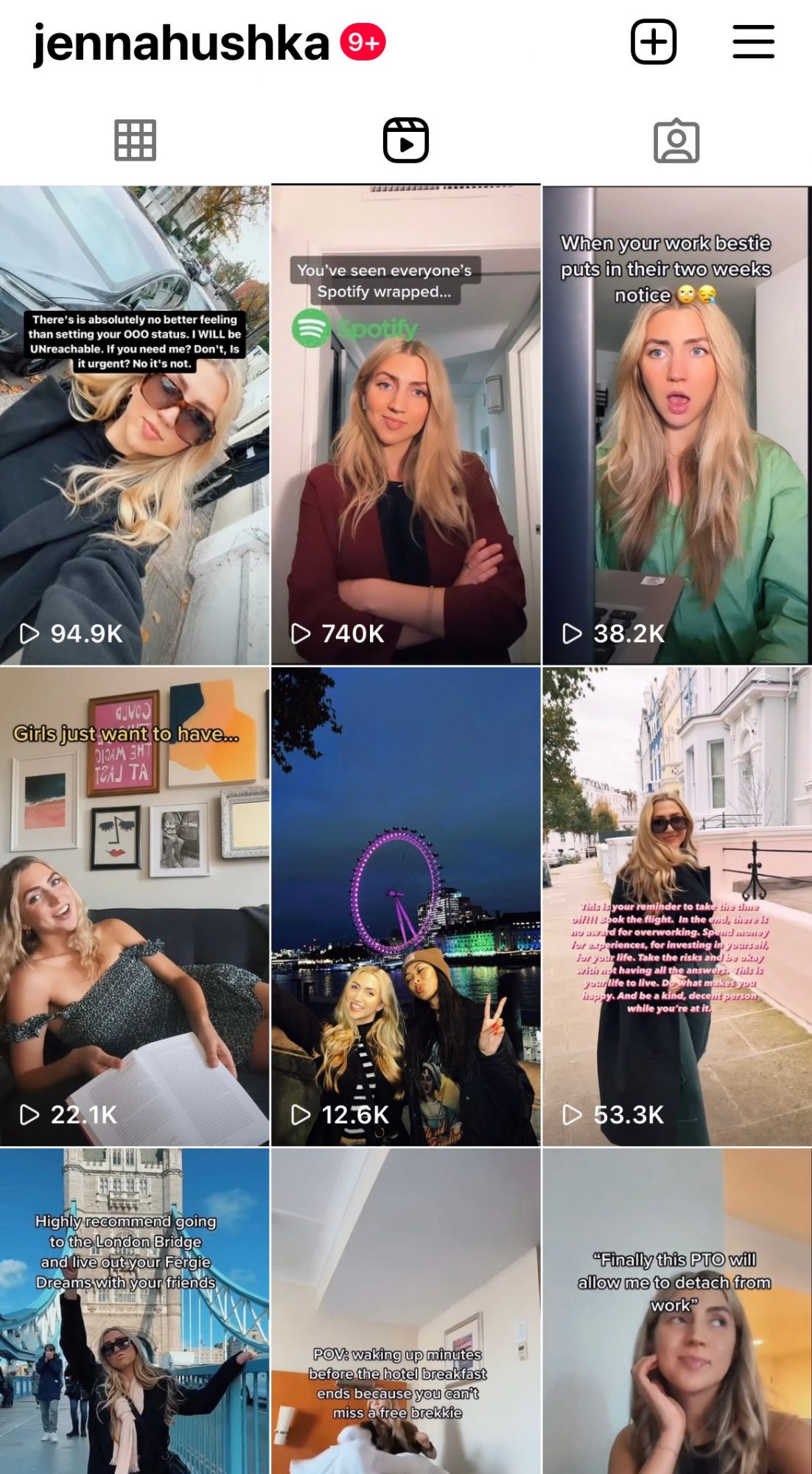This screenshot has height=1474, width=812.
Task: Open the create new post plus icon
Action: tap(653, 42)
